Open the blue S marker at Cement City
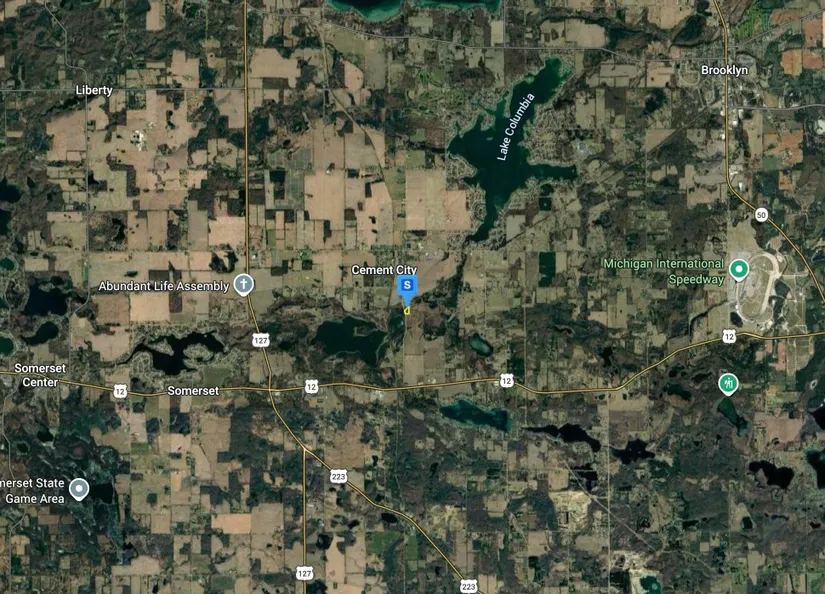825x594 pixels. pos(407,287)
